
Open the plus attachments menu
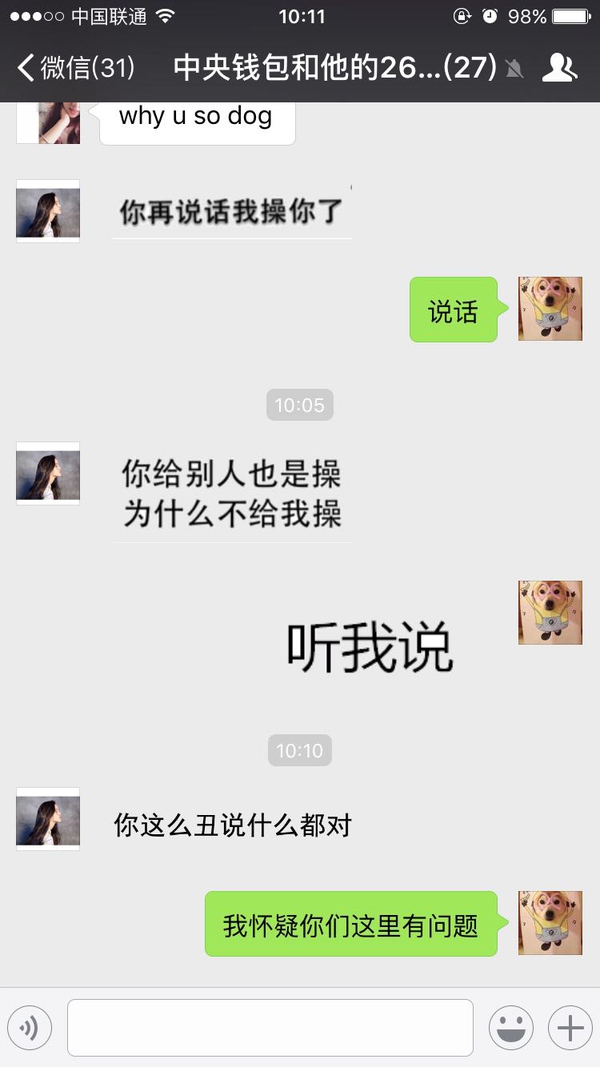coord(569,1027)
